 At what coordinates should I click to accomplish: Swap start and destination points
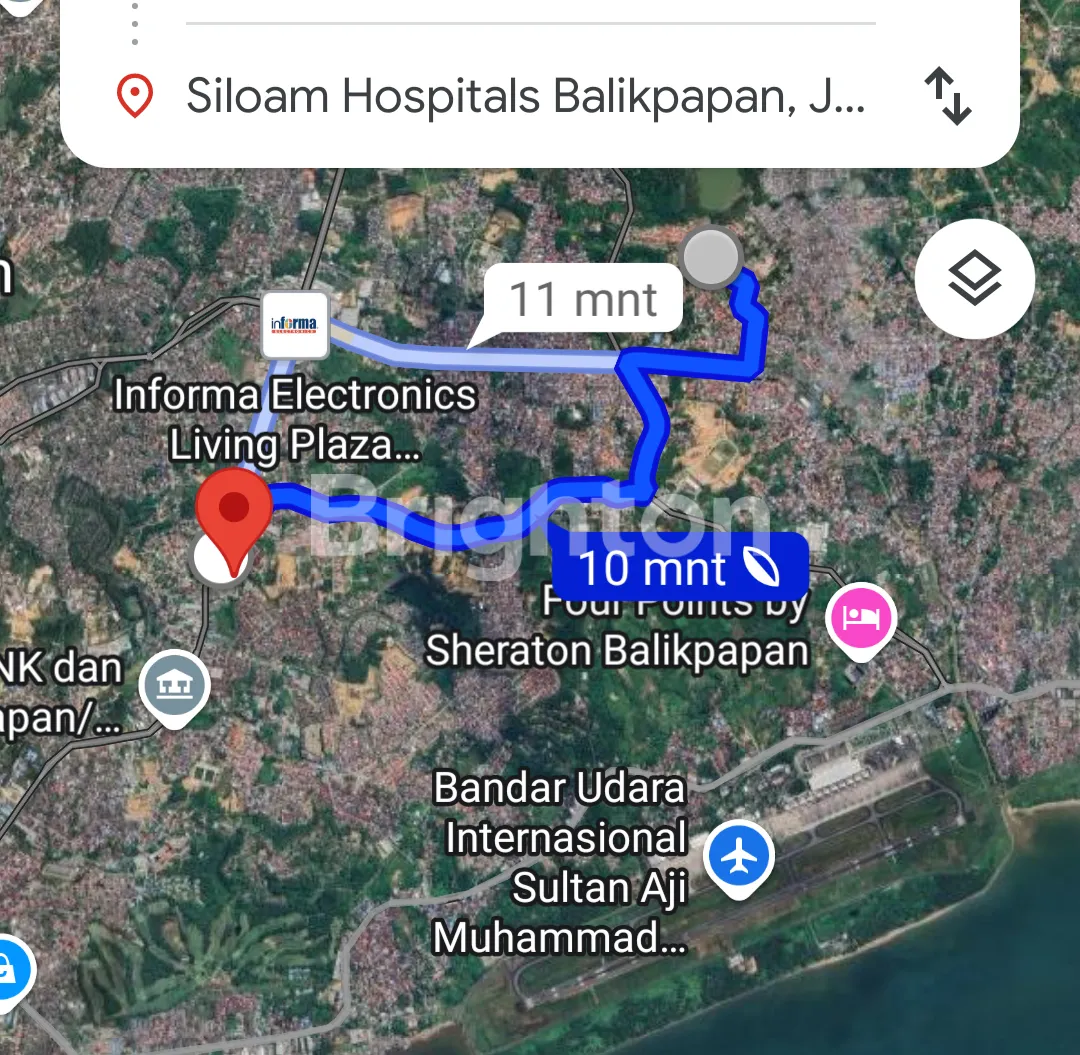coord(947,97)
